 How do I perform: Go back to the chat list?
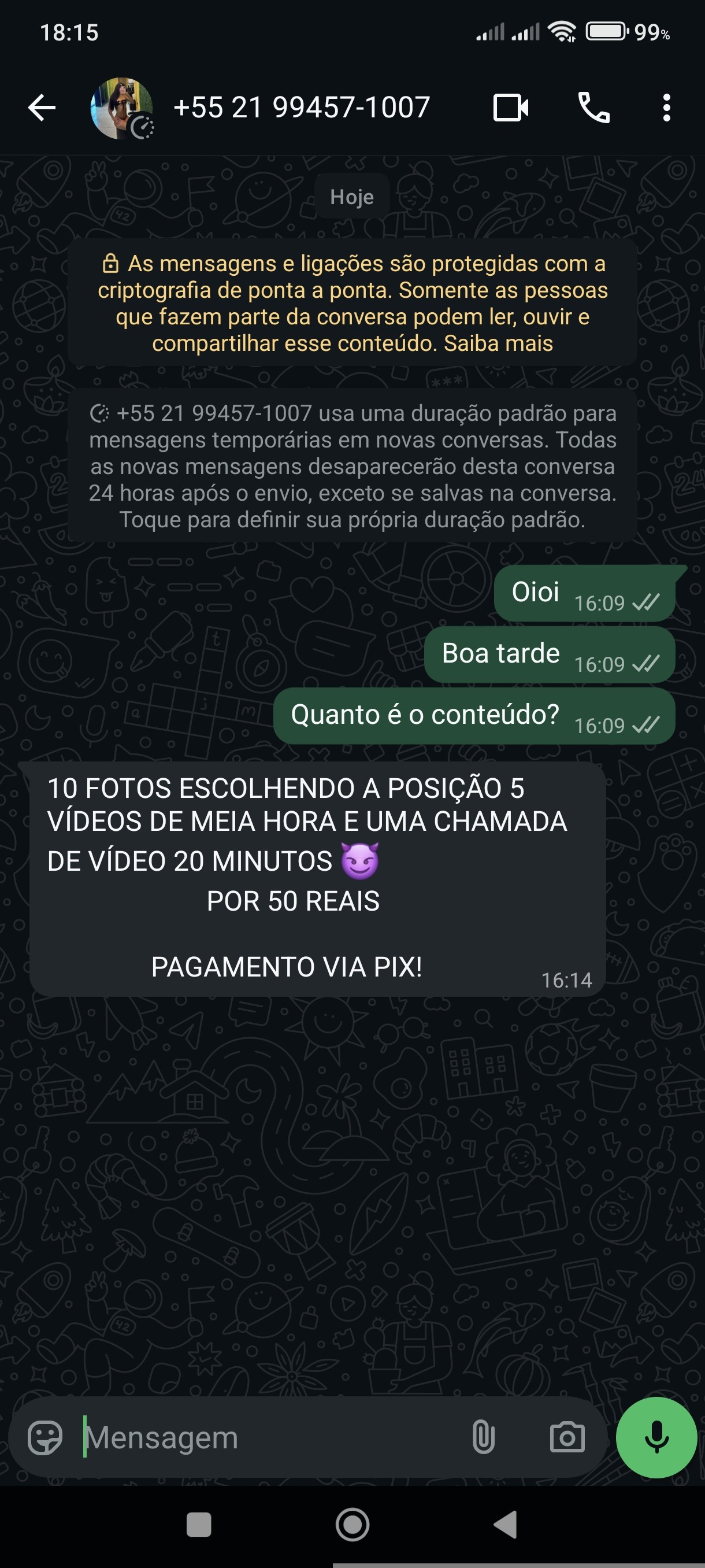click(42, 108)
